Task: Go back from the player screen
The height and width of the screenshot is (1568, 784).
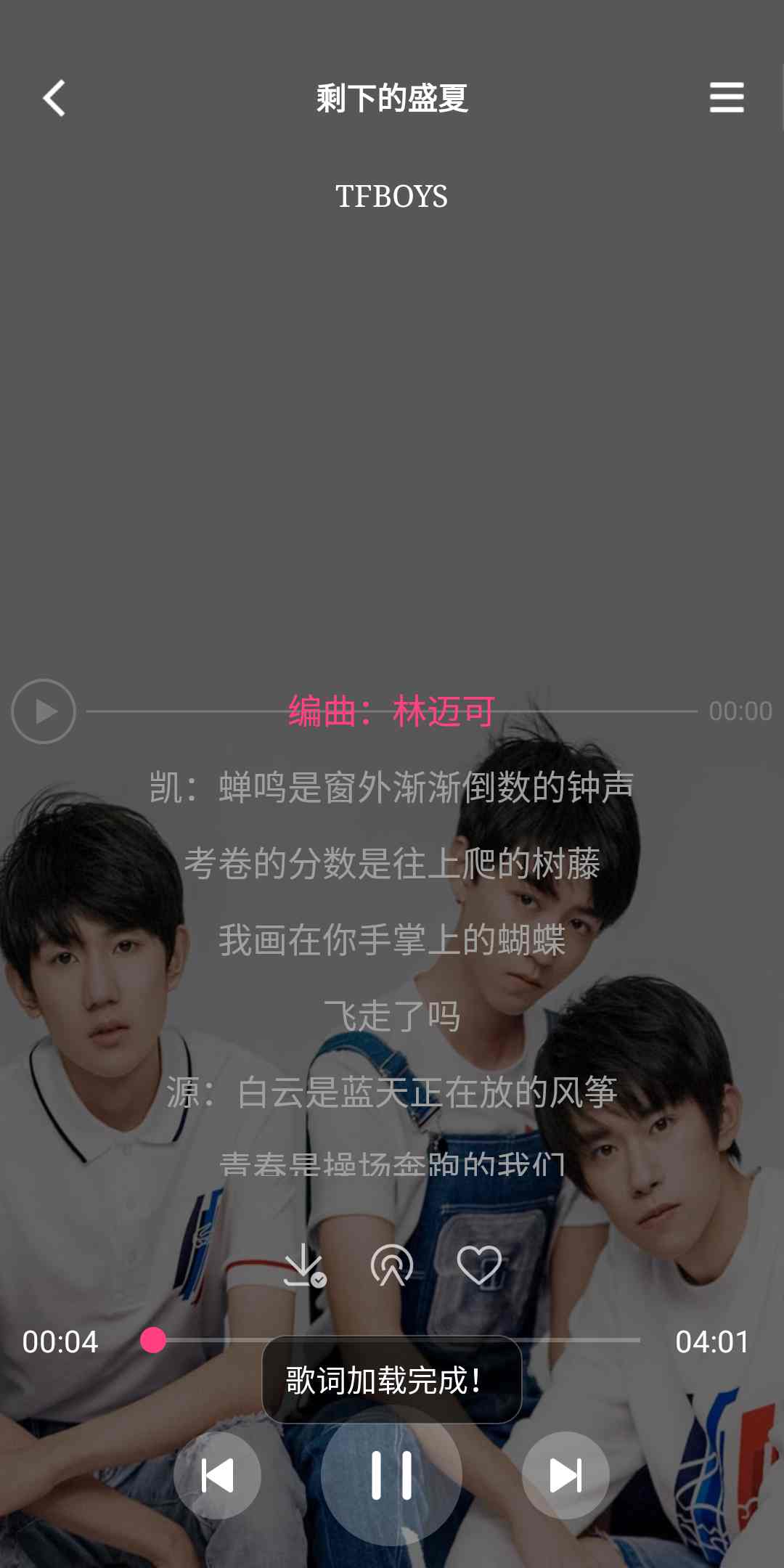Action: pyautogui.click(x=54, y=98)
